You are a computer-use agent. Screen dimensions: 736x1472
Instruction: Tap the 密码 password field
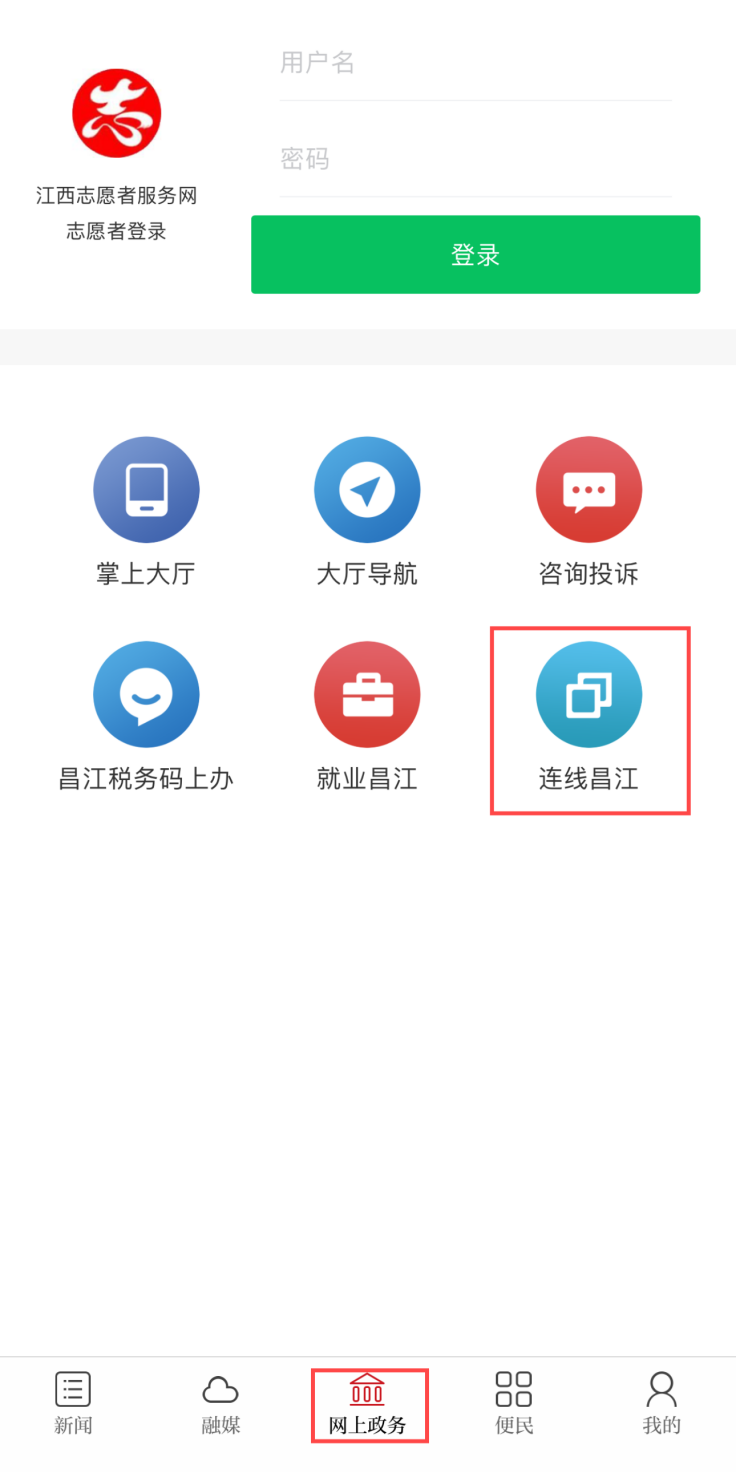pos(475,159)
